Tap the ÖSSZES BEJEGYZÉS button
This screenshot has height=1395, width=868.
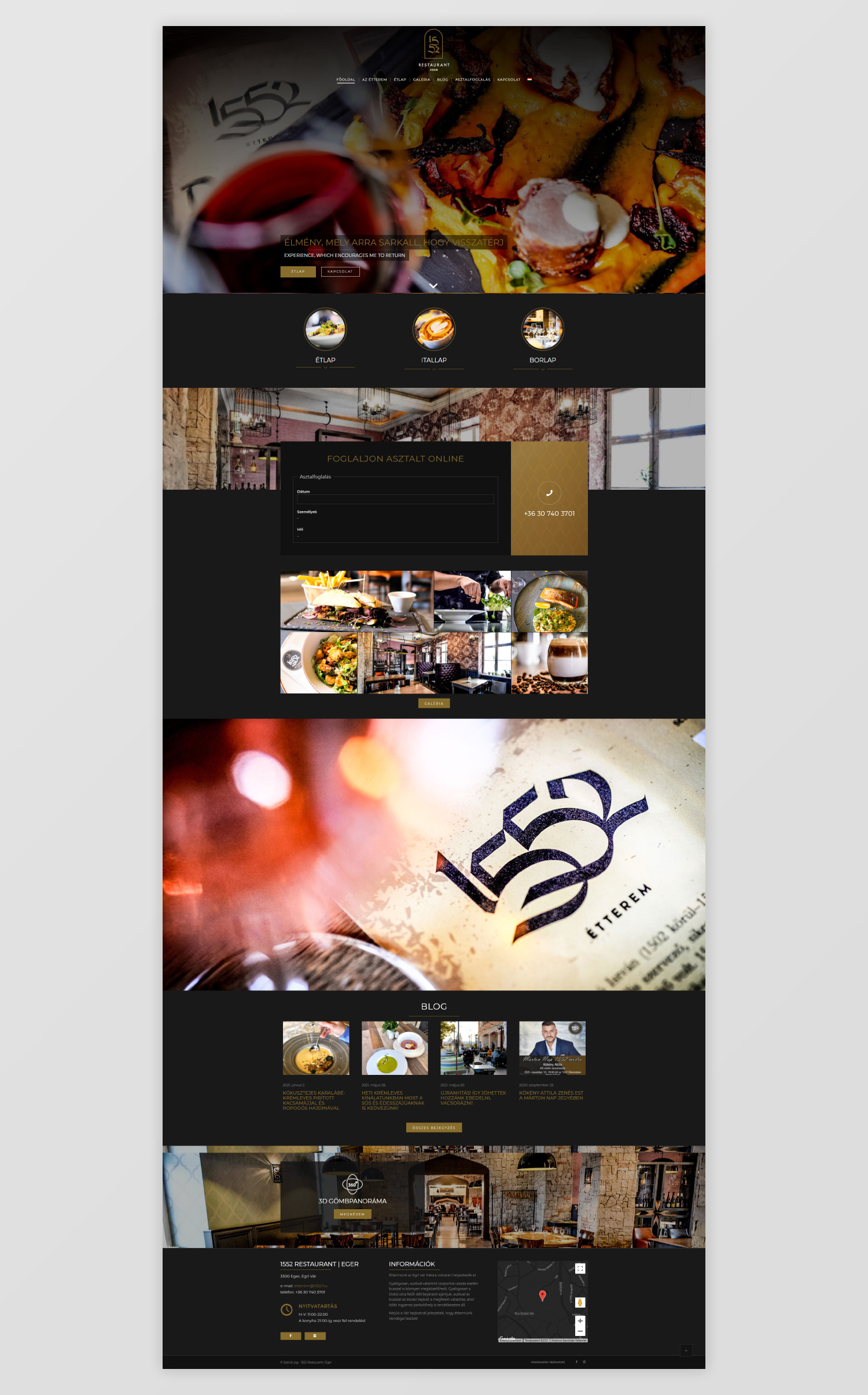pos(433,1127)
